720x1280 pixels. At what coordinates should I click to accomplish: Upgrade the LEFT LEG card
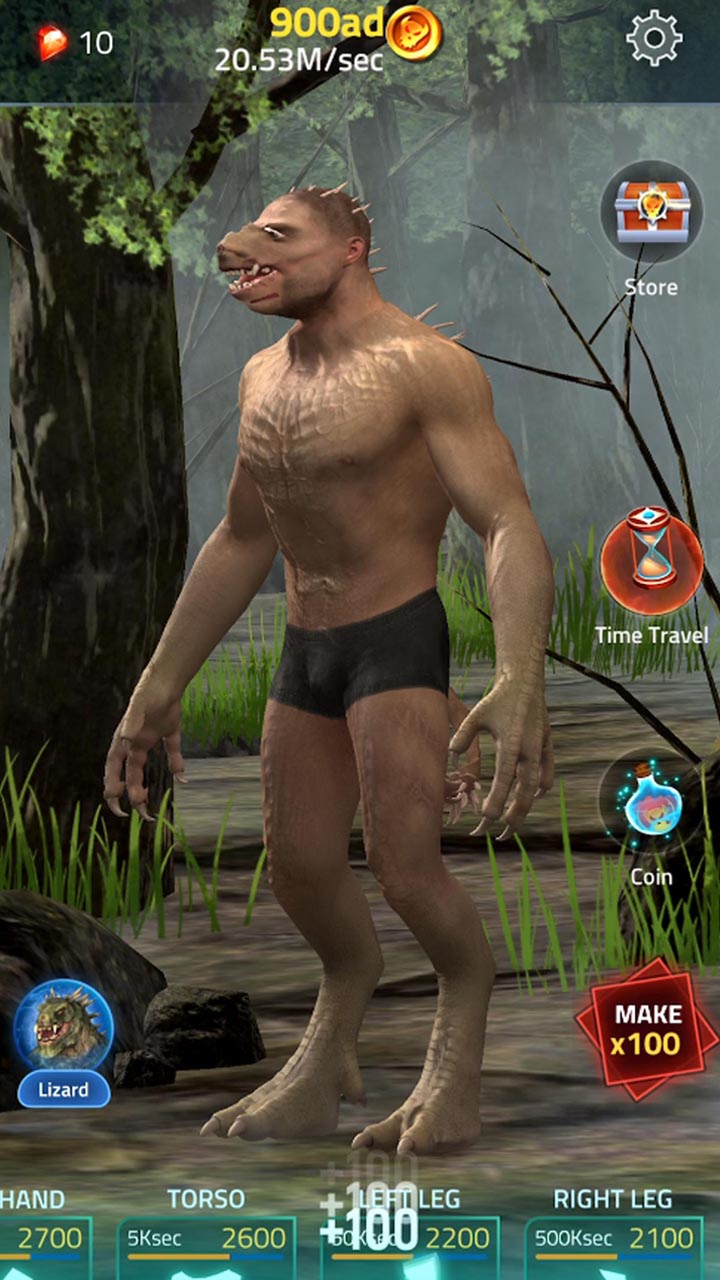point(410,1245)
